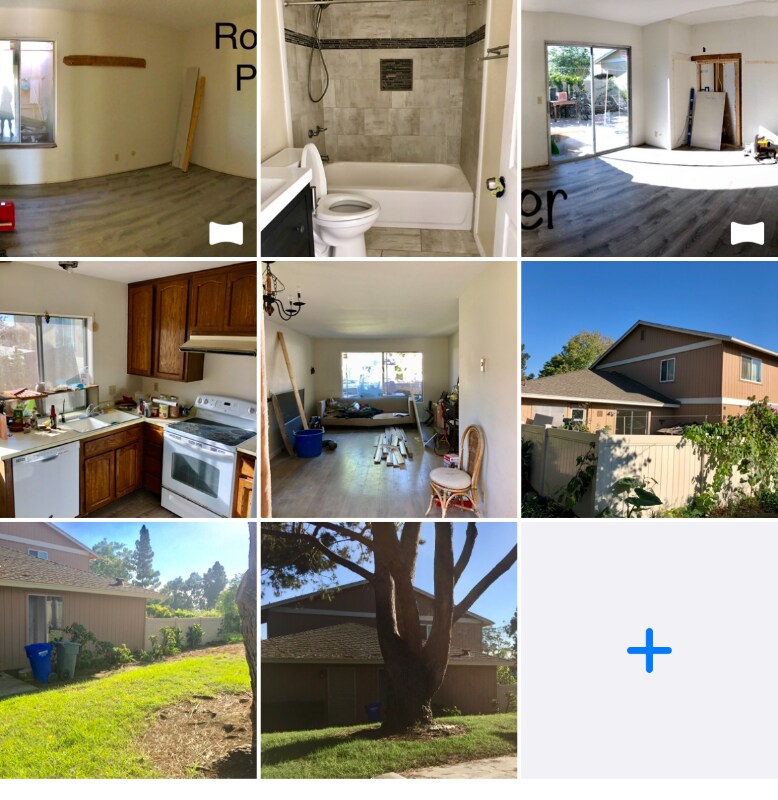Select the empty grid tile with the plus sign
Viewport: 778px width, 800px height.
click(x=648, y=650)
